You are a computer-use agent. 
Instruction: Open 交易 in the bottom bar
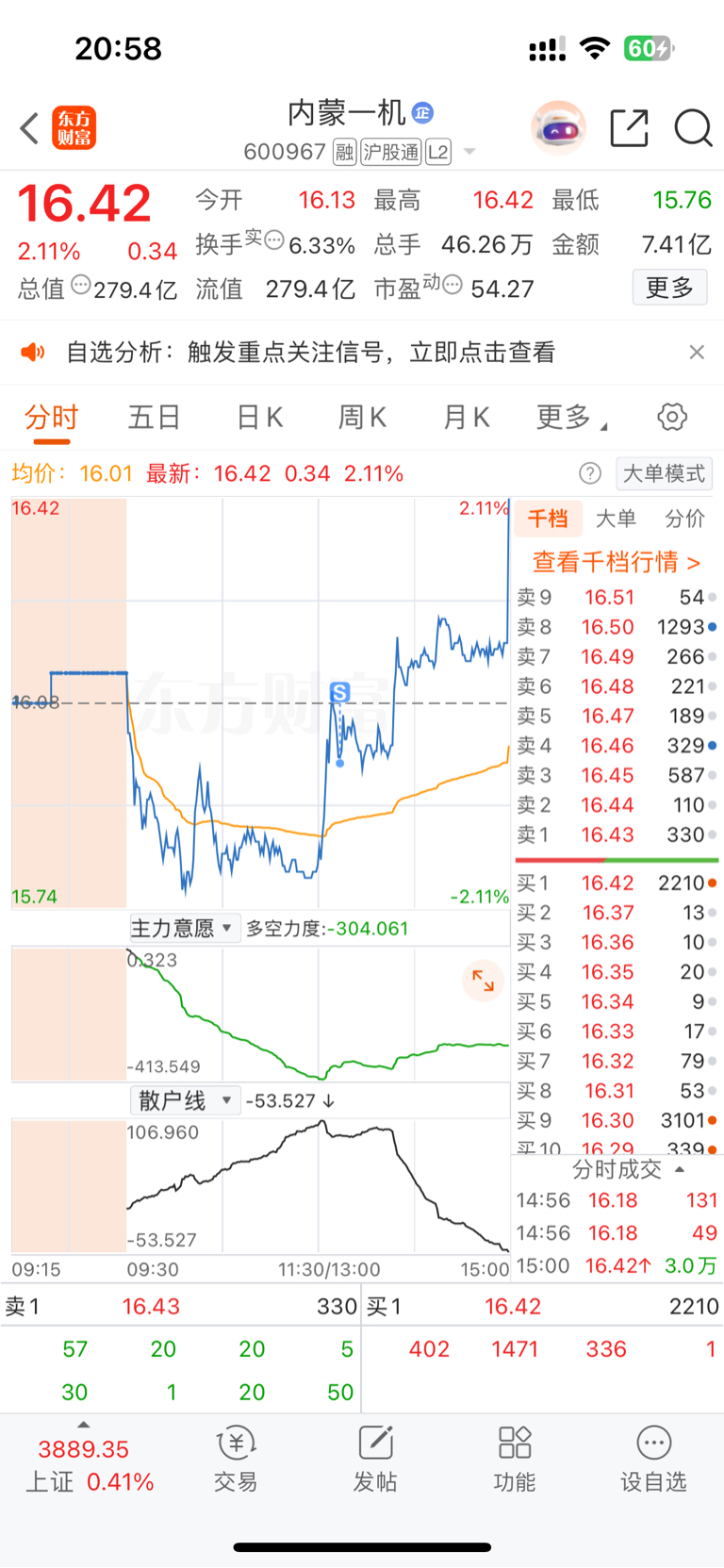pos(236,1459)
